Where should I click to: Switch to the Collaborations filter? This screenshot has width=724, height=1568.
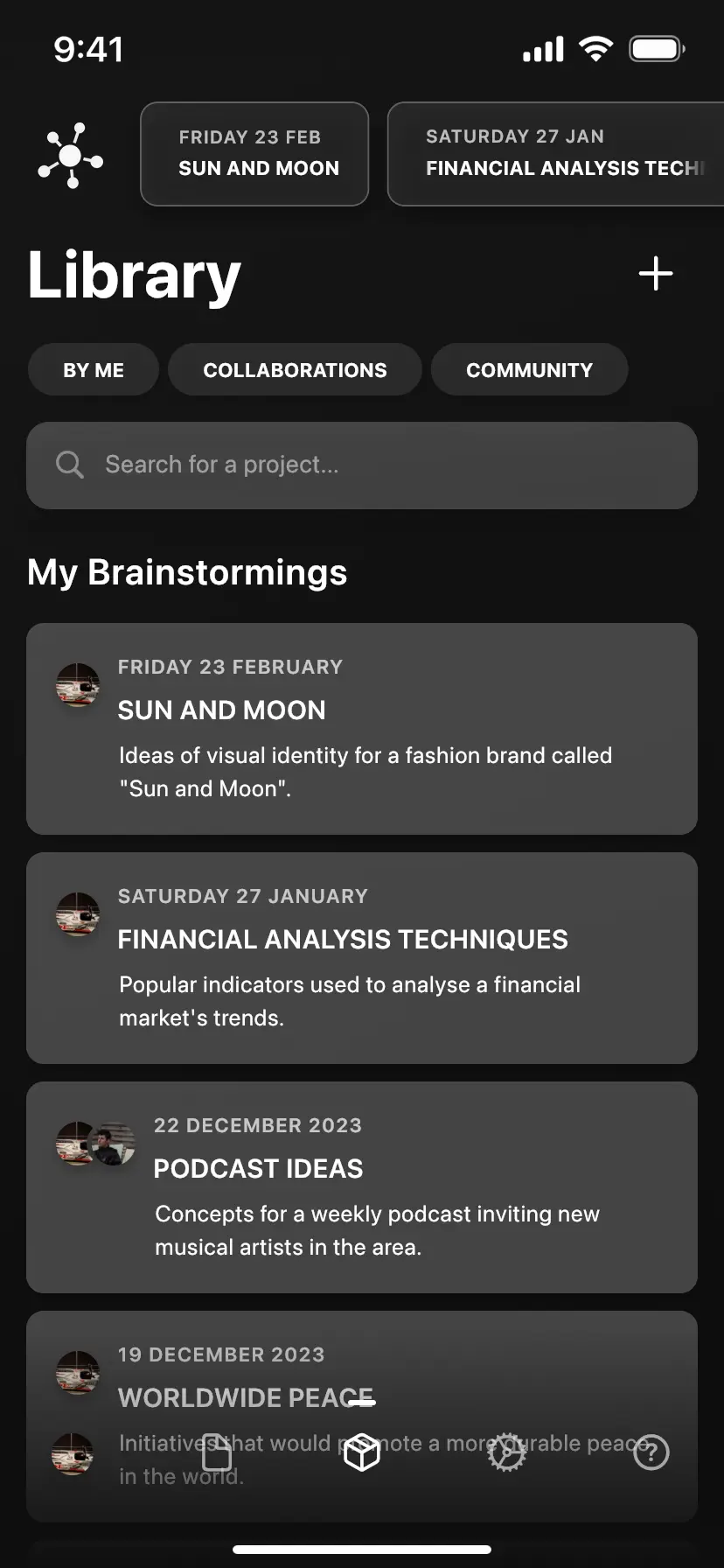pyautogui.click(x=295, y=370)
